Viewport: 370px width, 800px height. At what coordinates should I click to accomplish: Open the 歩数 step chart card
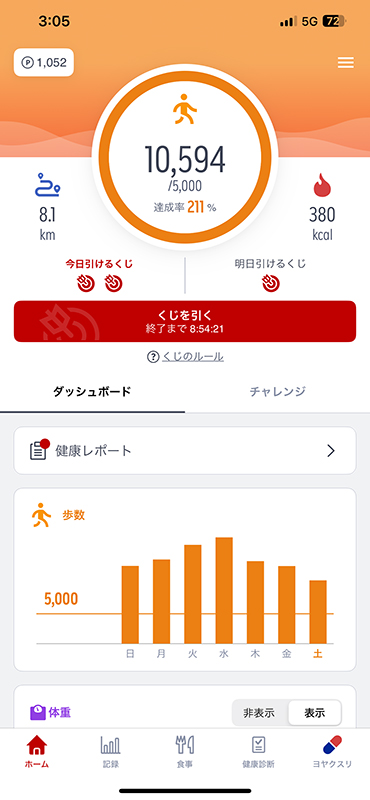185,580
